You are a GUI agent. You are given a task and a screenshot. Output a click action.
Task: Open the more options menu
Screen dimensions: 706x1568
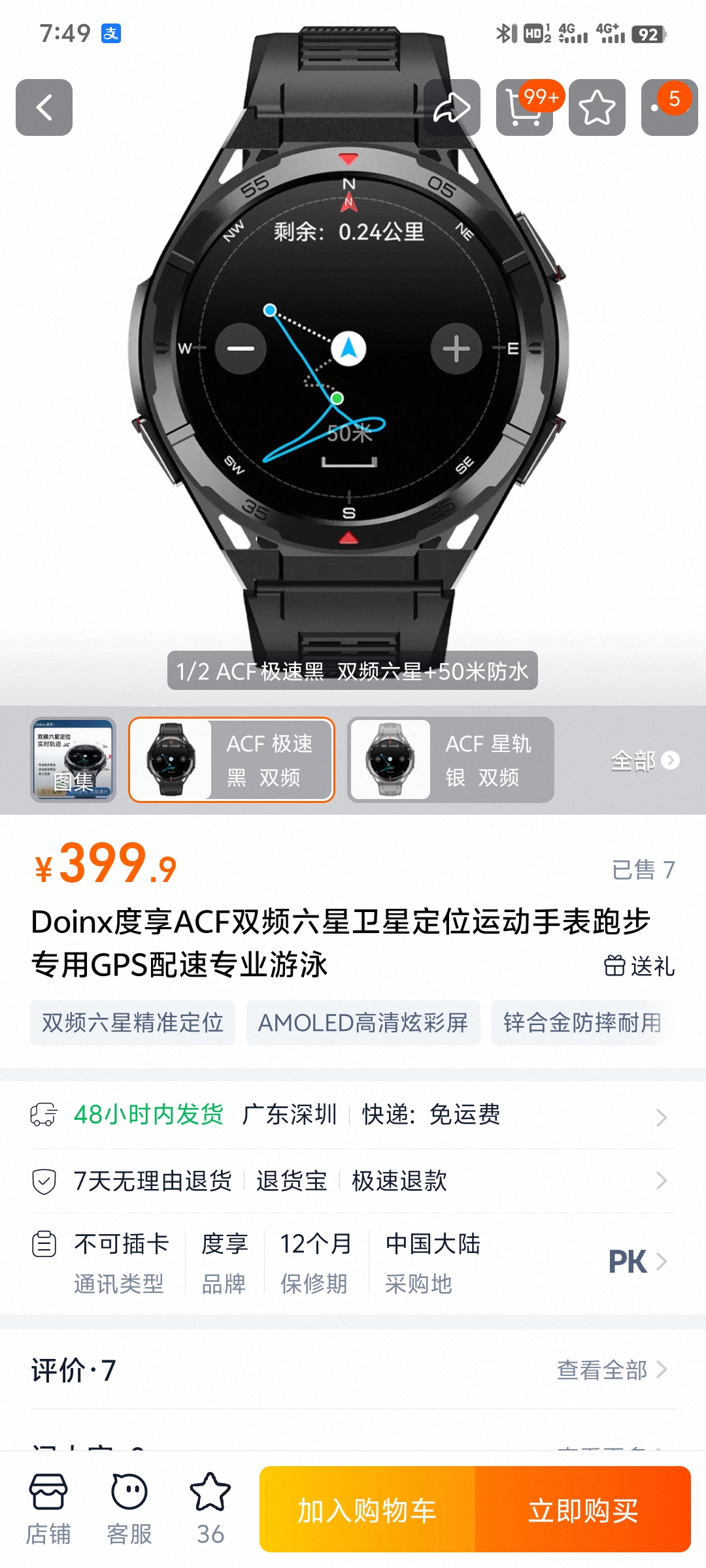pyautogui.click(x=669, y=108)
